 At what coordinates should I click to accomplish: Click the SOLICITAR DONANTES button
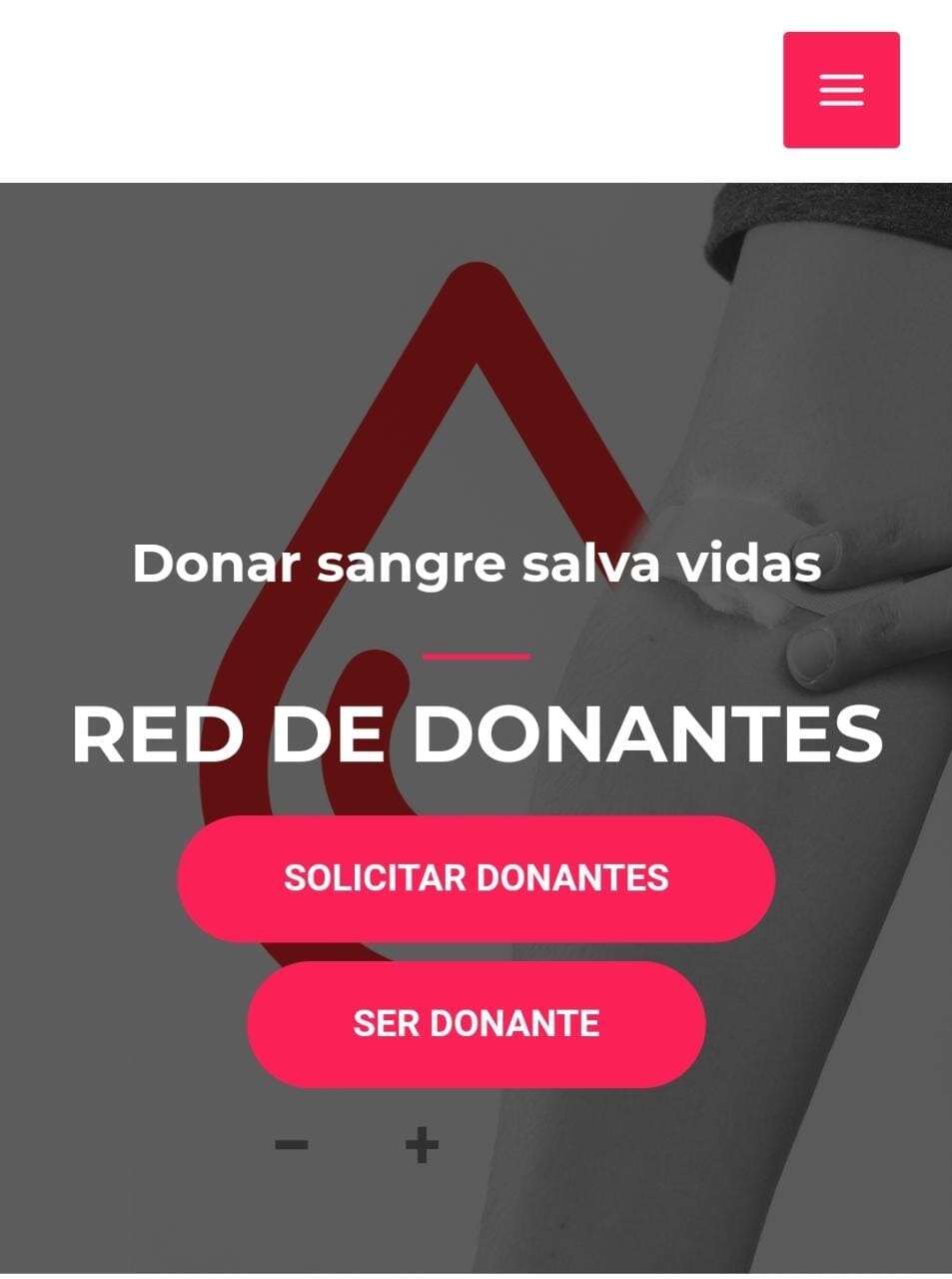click(x=476, y=877)
